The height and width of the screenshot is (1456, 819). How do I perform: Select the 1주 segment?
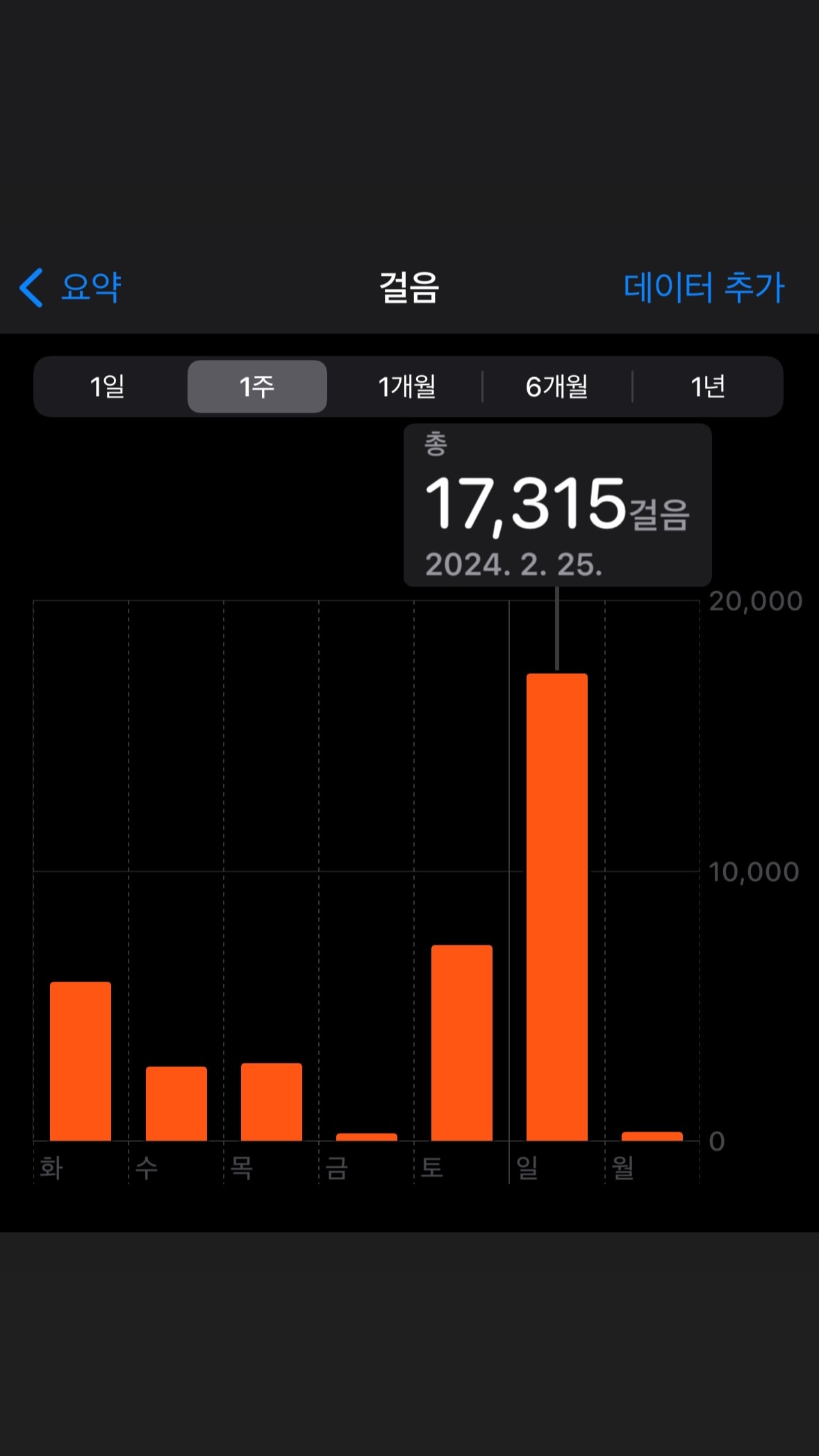tap(257, 387)
